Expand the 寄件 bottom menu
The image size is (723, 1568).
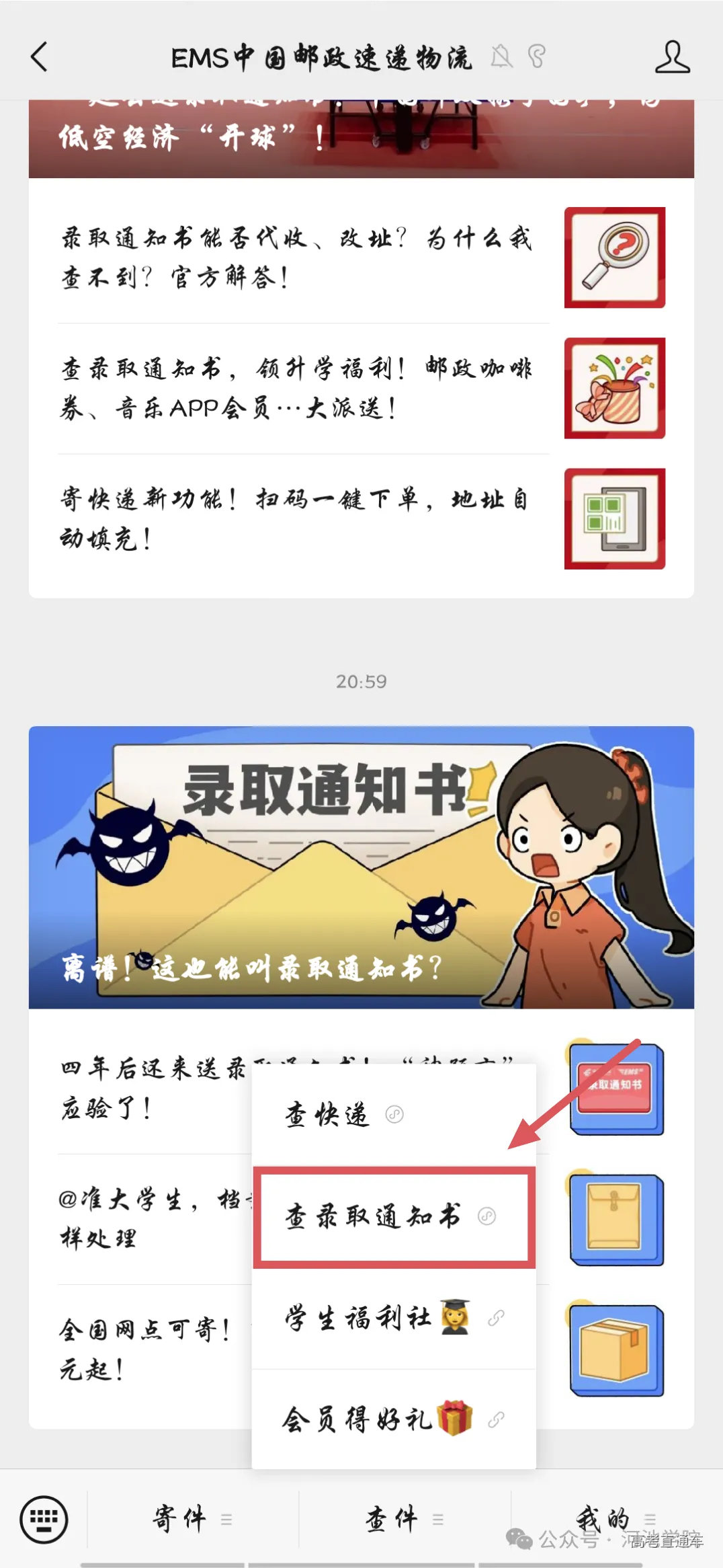[192, 1519]
